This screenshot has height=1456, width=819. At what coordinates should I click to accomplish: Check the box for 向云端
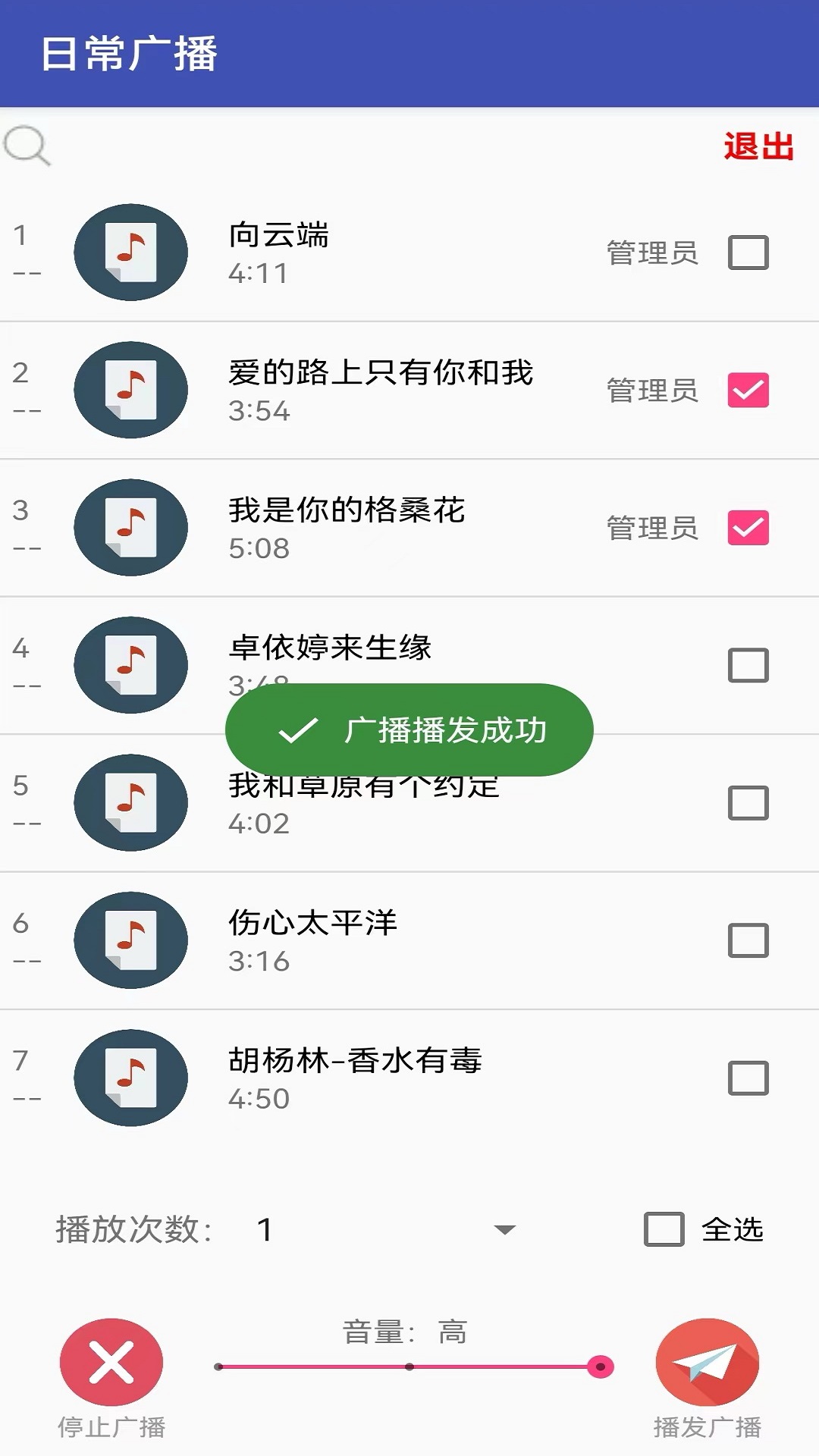tap(748, 254)
